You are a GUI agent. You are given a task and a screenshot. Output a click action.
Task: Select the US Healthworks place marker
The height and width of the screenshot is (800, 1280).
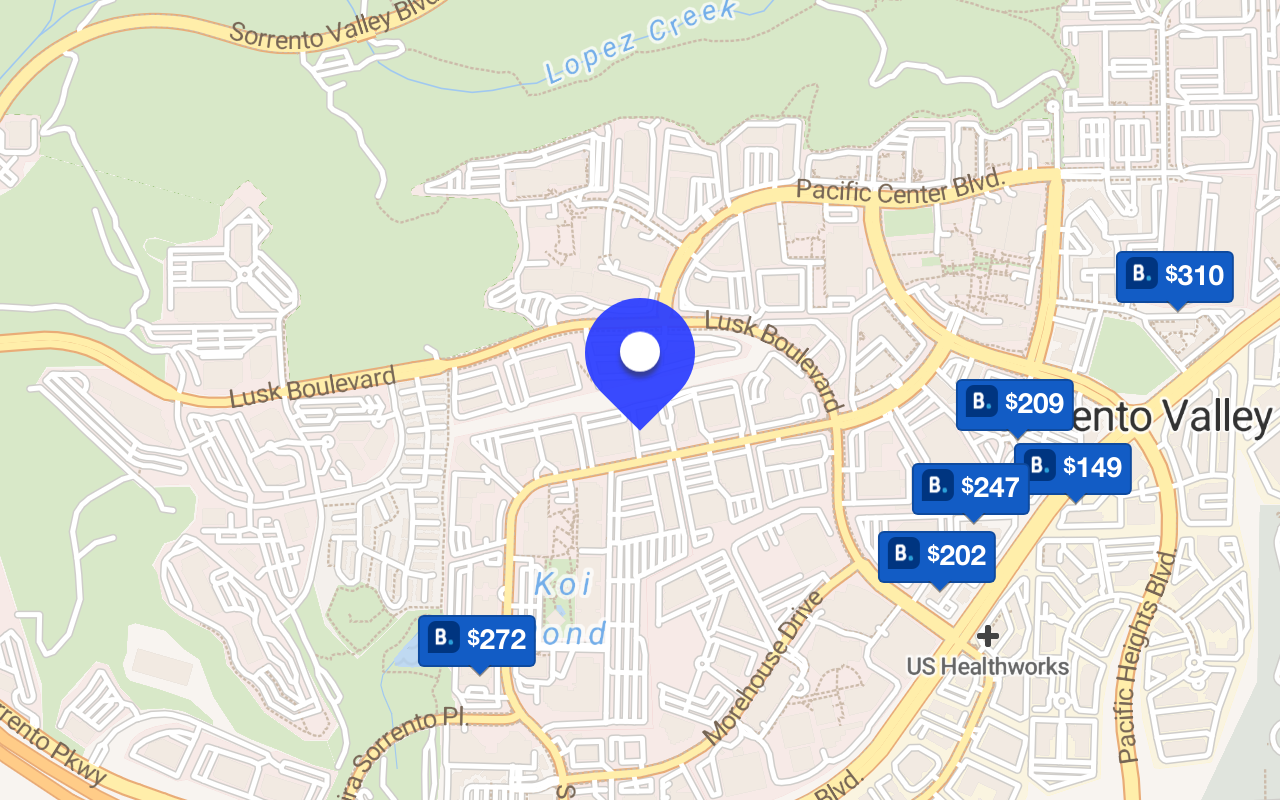[988, 637]
